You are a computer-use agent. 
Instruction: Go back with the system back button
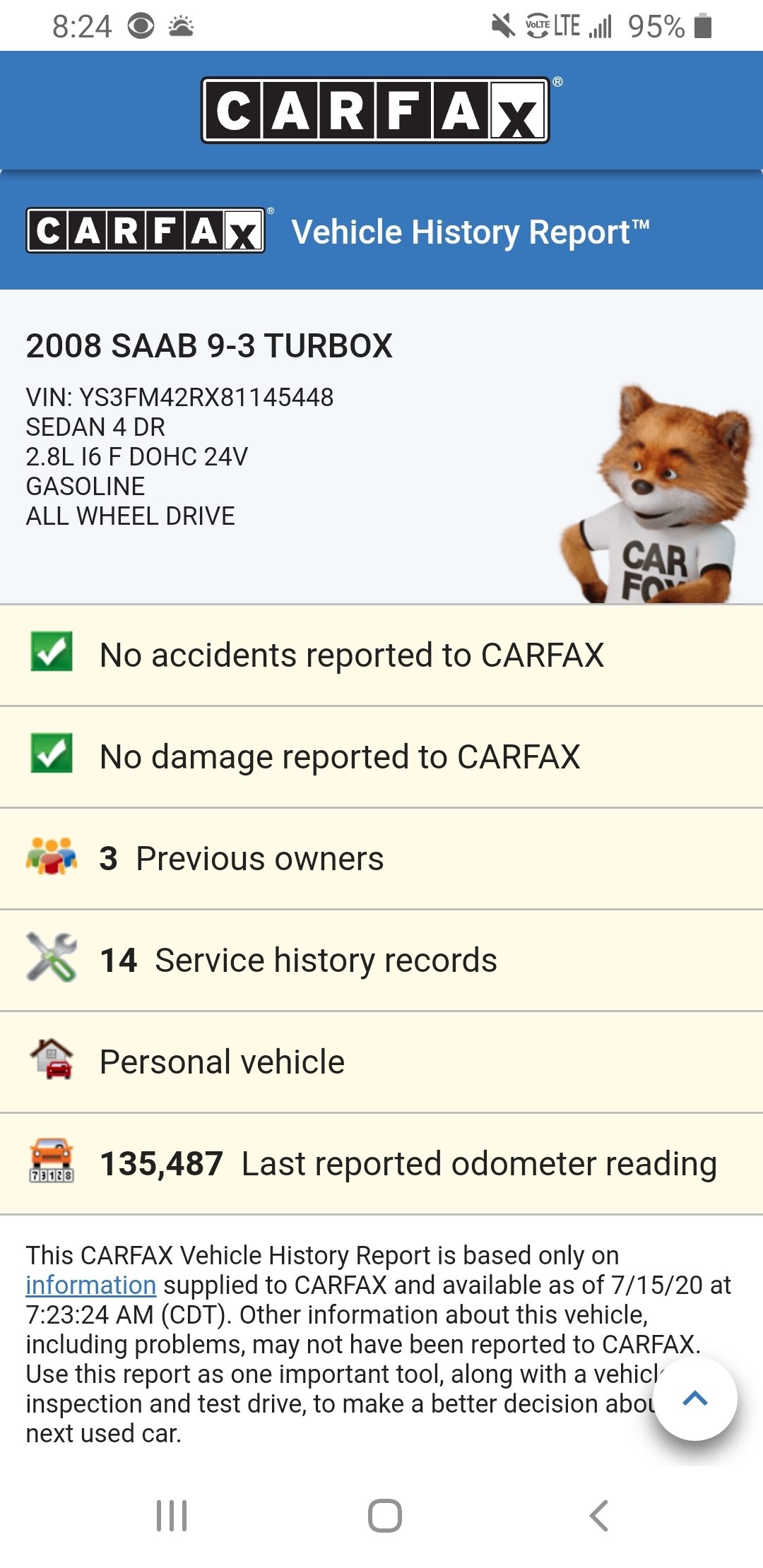click(x=598, y=1516)
